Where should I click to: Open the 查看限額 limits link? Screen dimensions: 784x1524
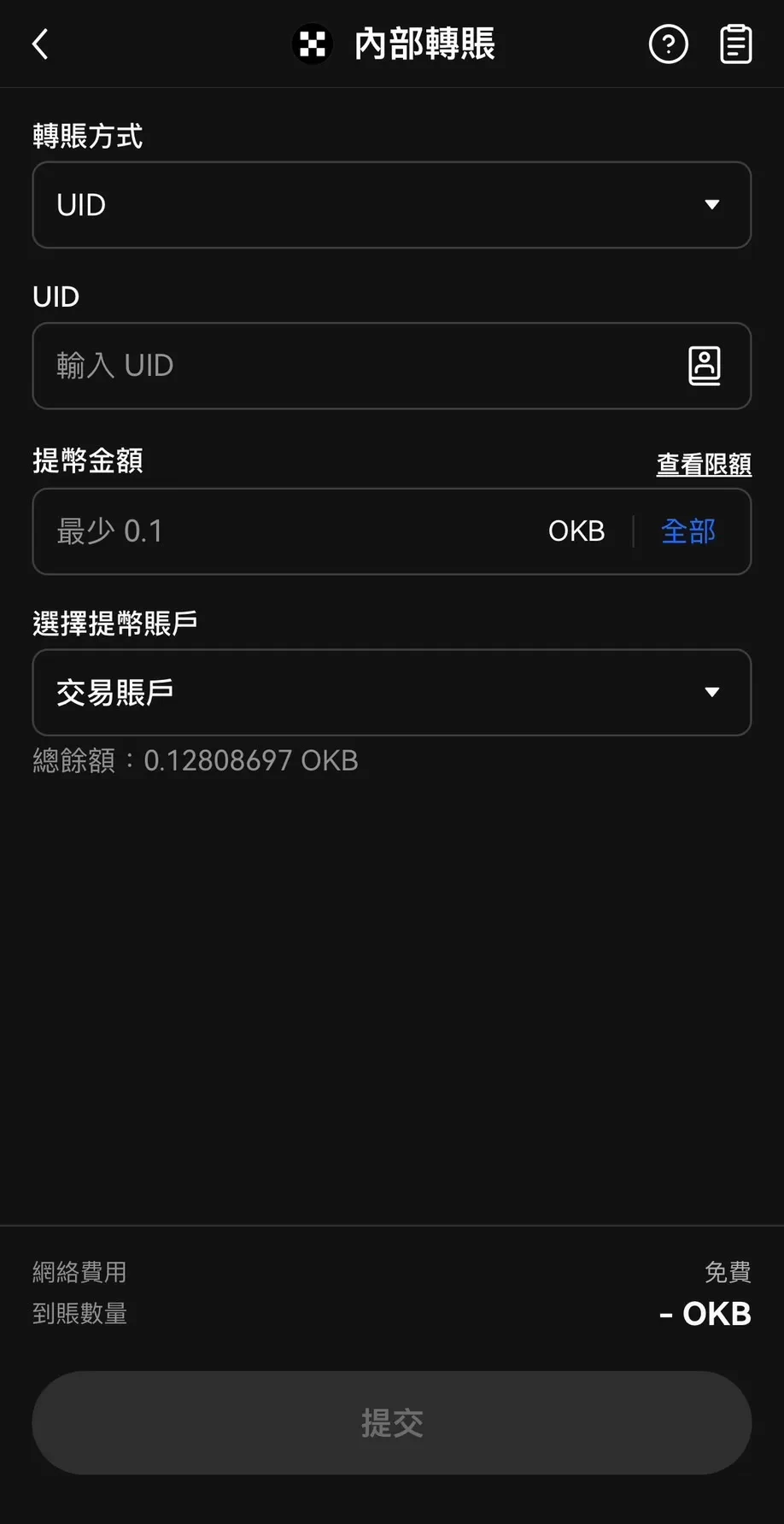coord(703,464)
